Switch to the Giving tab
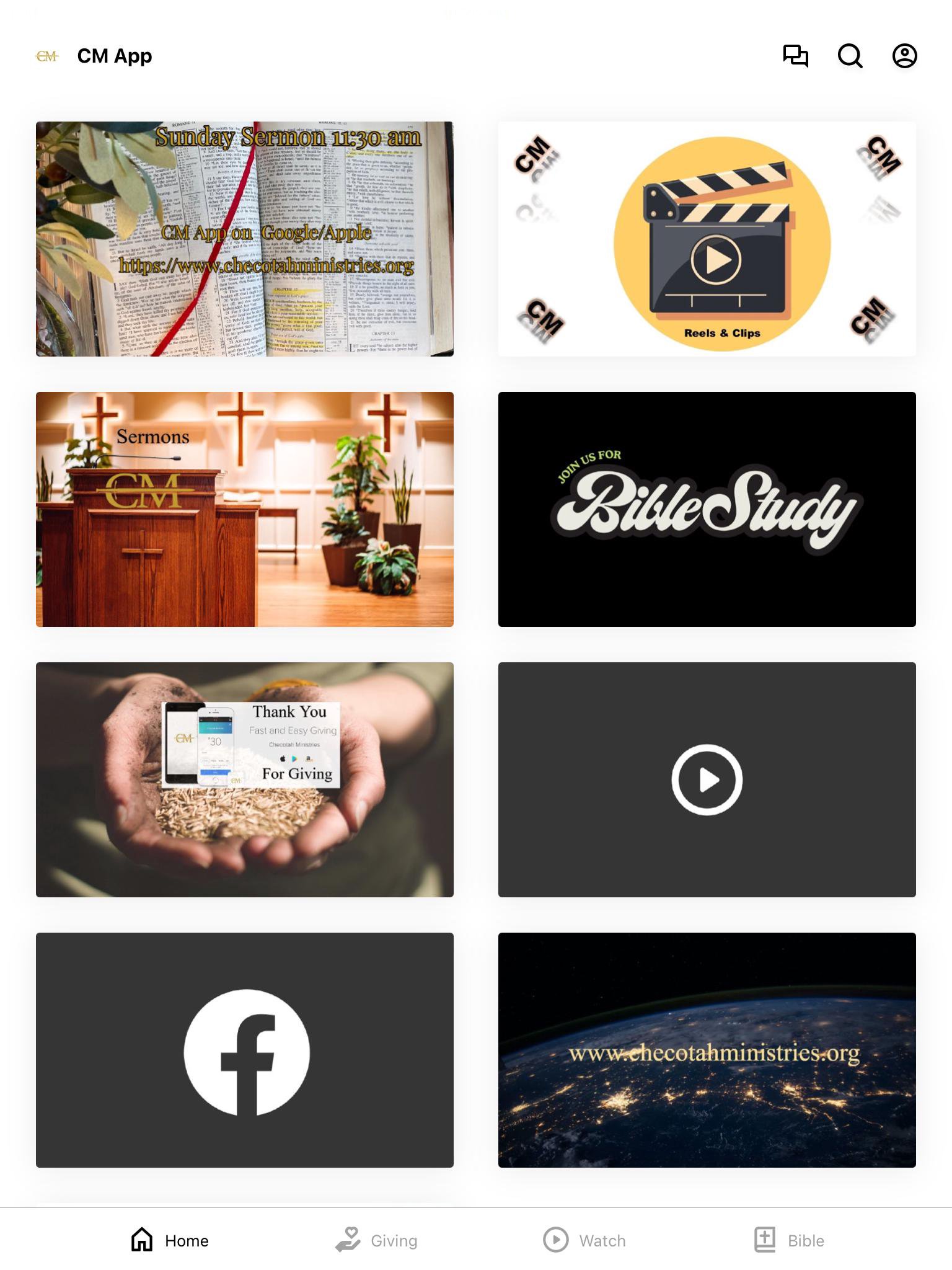This screenshot has height=1270, width=952. [x=376, y=1240]
